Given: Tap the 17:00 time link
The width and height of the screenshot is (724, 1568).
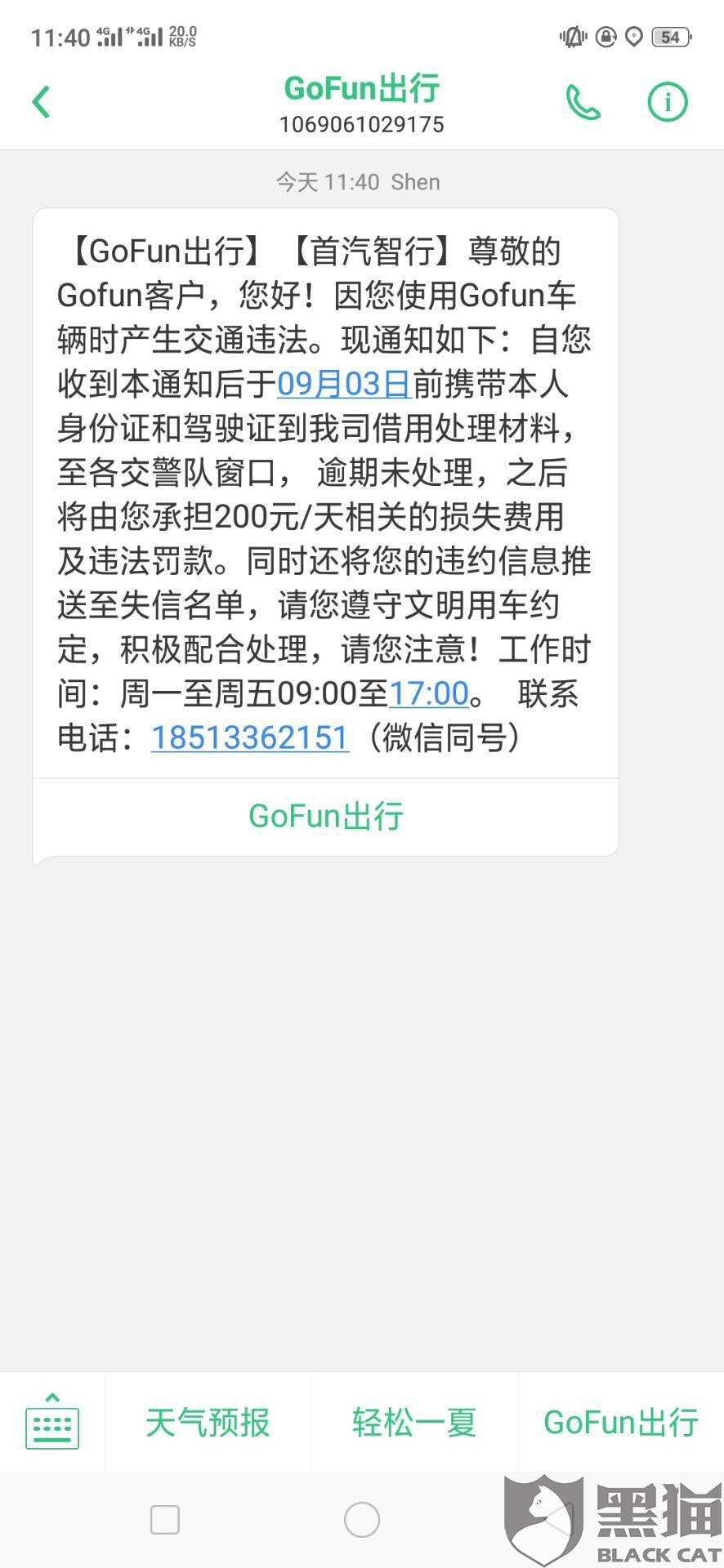Looking at the screenshot, I should pos(428,693).
